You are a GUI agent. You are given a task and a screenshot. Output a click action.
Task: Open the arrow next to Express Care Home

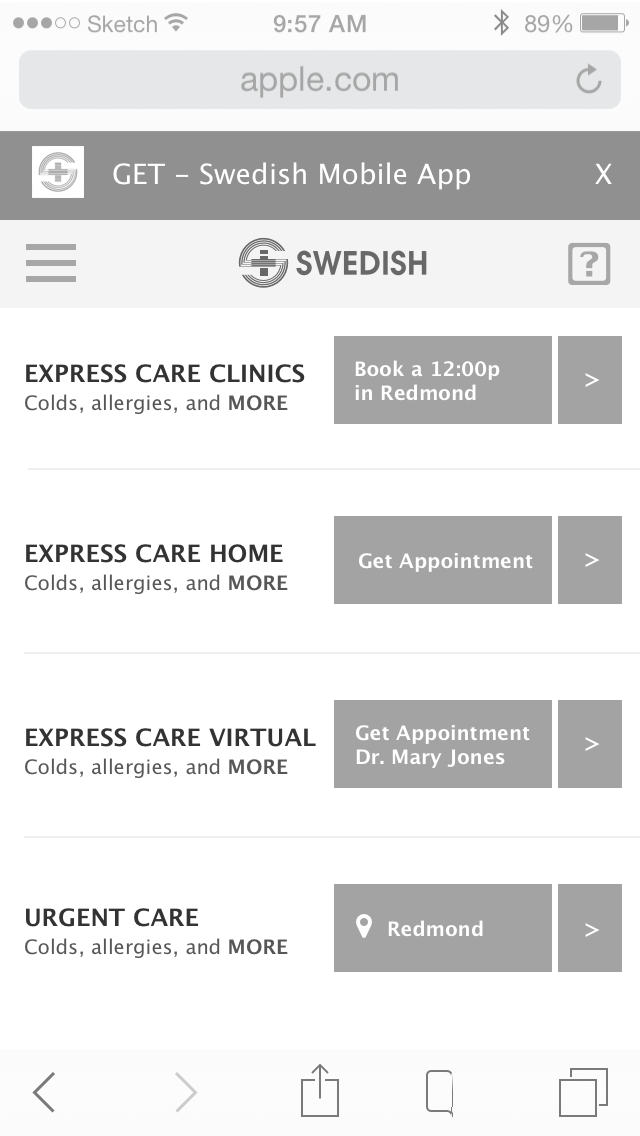point(590,560)
